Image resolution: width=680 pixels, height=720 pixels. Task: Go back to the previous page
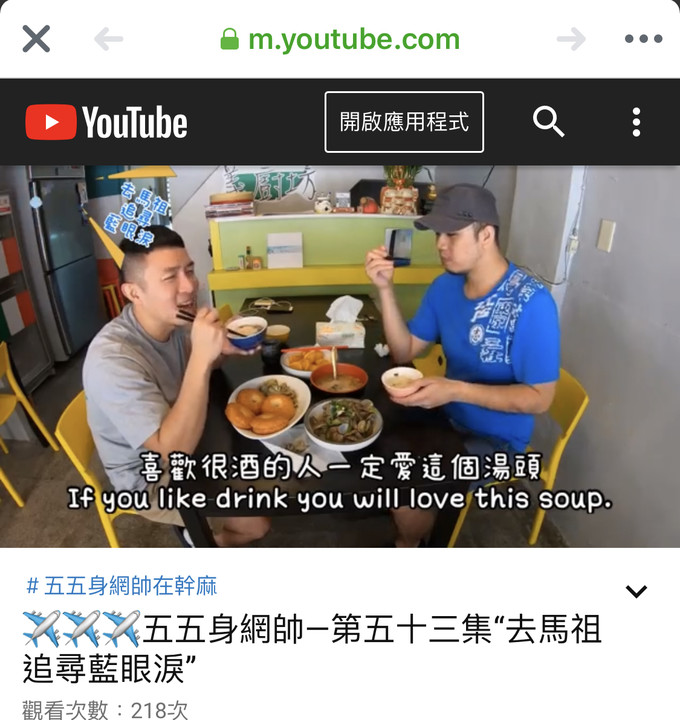(x=108, y=39)
